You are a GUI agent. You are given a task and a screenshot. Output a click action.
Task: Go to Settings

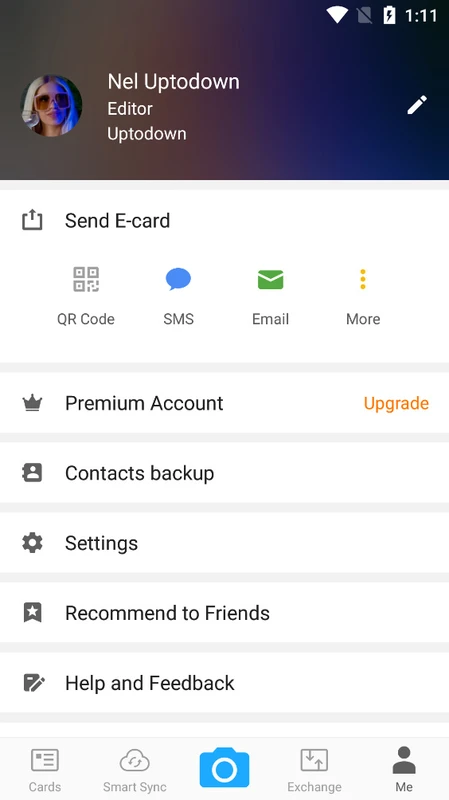click(224, 543)
